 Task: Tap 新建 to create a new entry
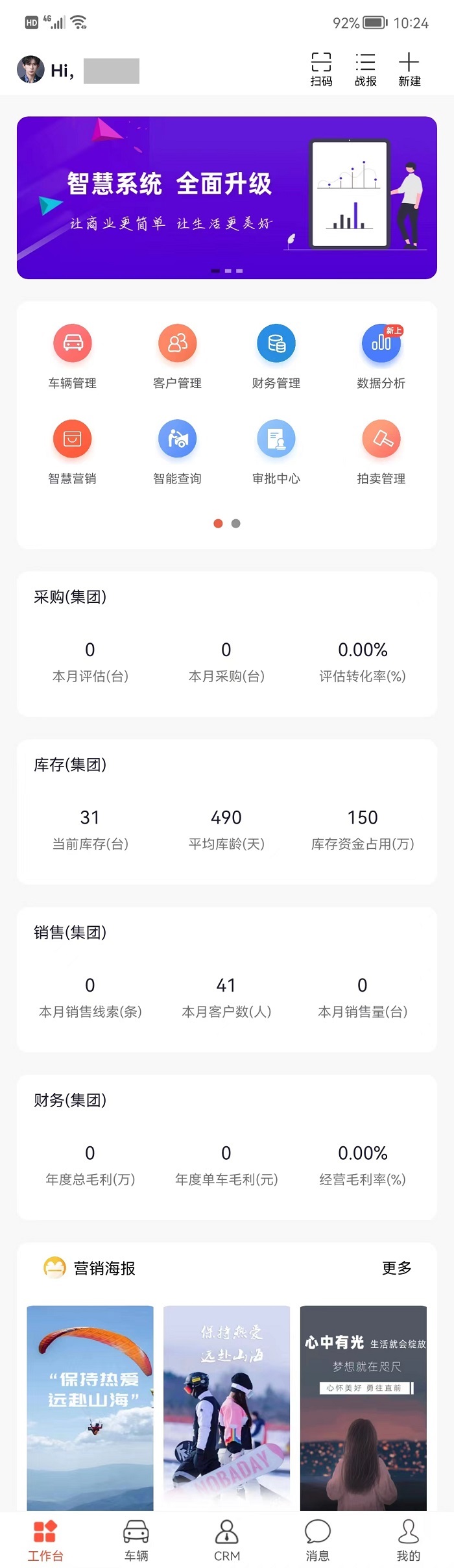click(x=409, y=69)
